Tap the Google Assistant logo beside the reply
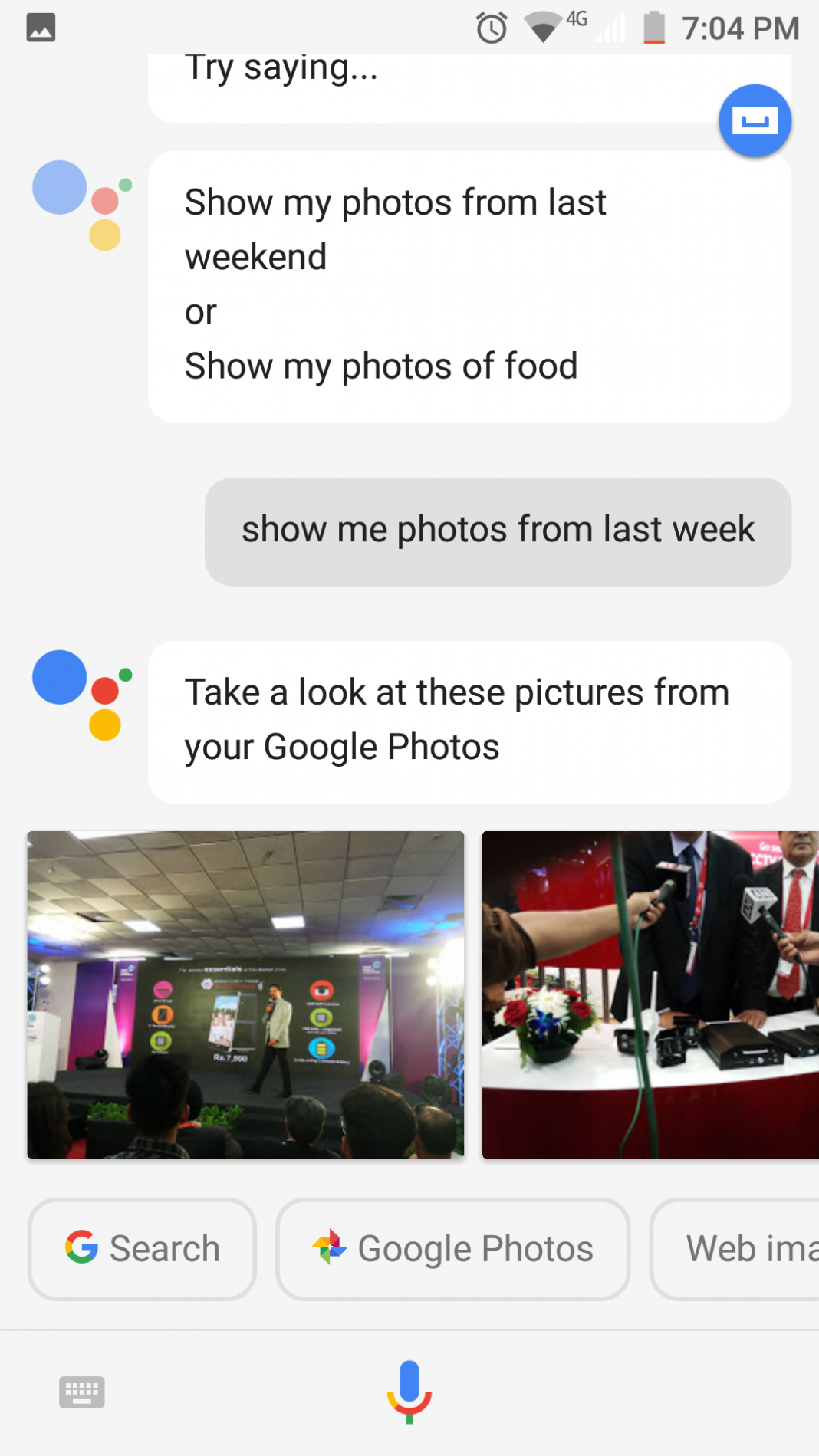Image resolution: width=819 pixels, height=1456 pixels. (x=79, y=694)
